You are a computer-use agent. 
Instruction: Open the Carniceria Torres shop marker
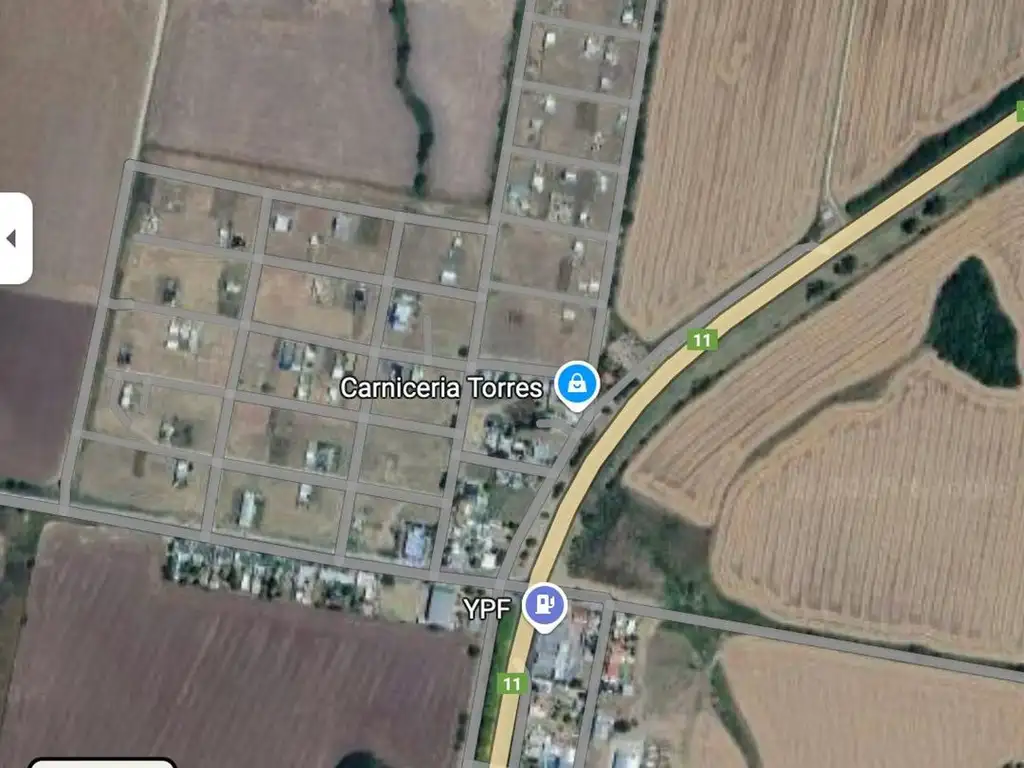pos(577,384)
